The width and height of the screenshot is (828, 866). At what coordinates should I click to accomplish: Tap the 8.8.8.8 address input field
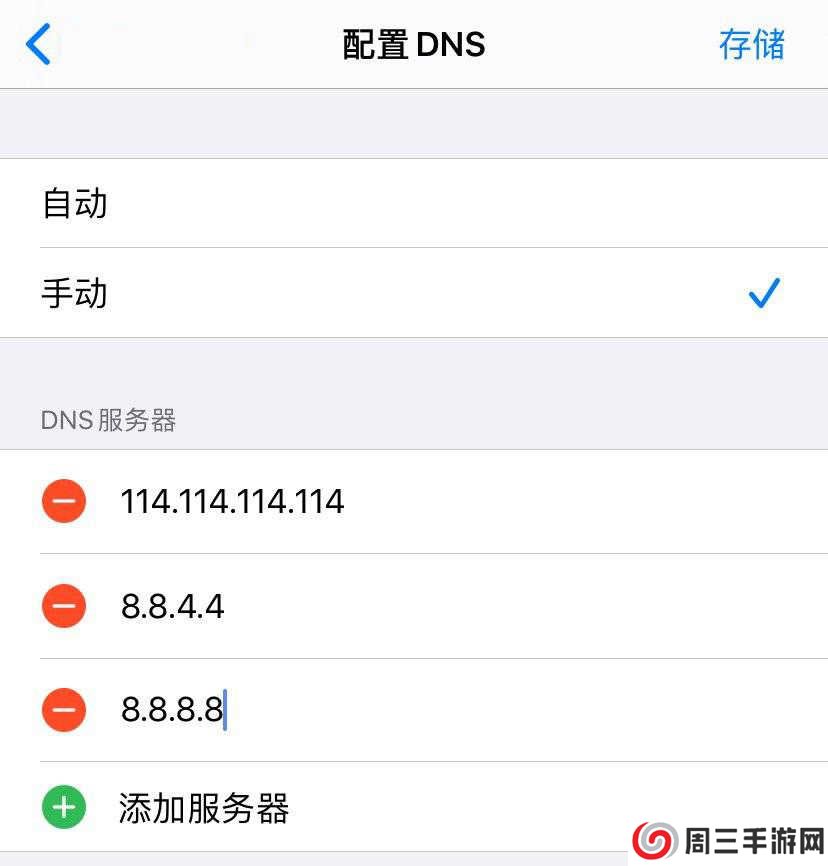pos(173,711)
